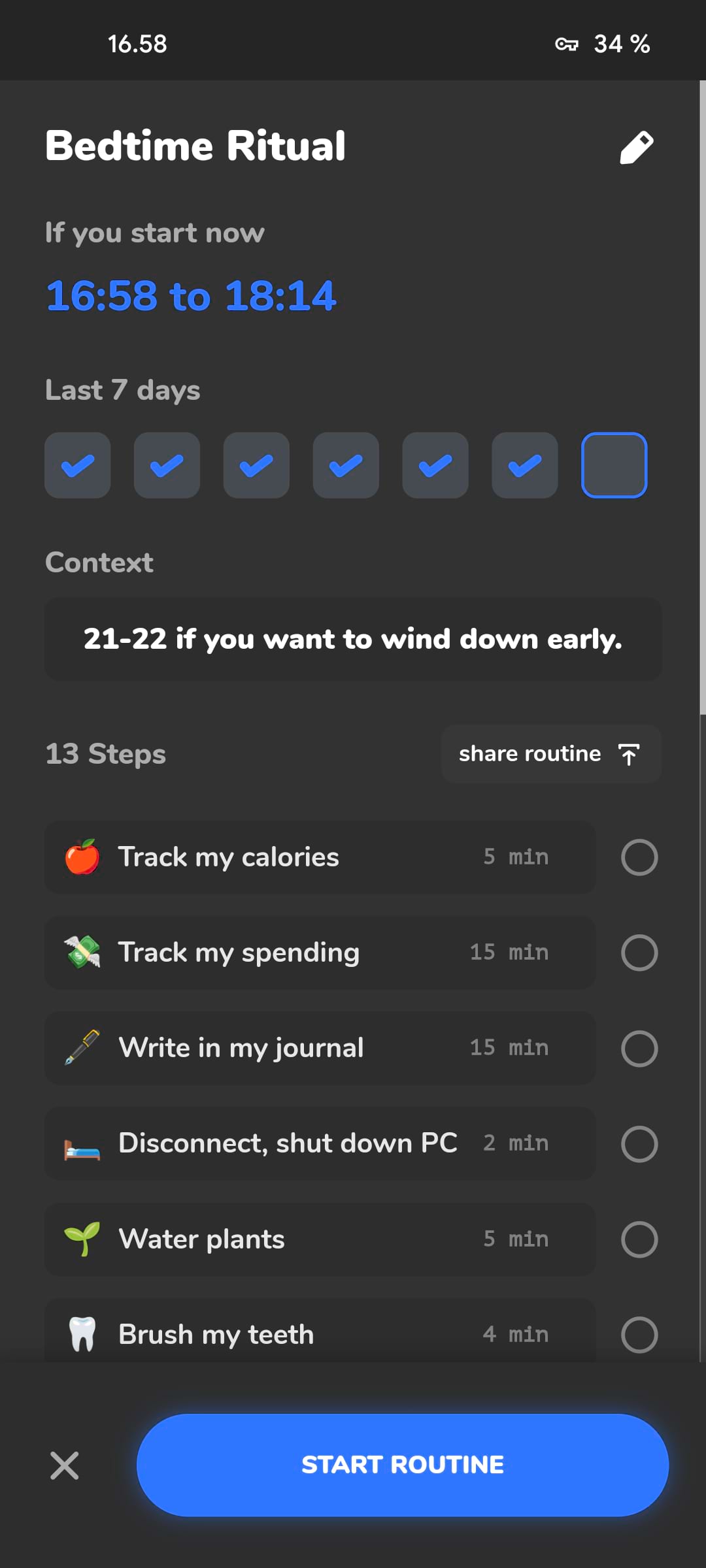Edit the Bedtime Ritual routine with pencil icon
Image resolution: width=706 pixels, height=1568 pixels.
point(636,148)
